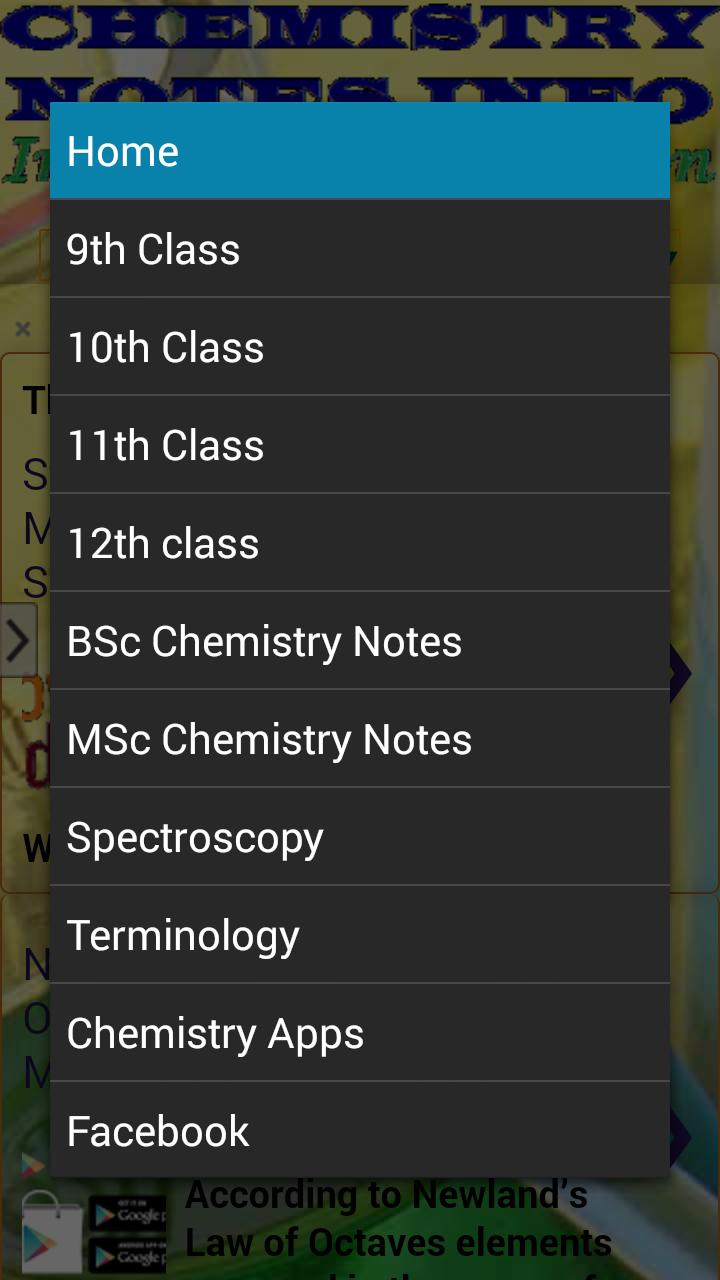Browse Chemistry Apps from the menu
The image size is (720, 1280).
tap(360, 1031)
